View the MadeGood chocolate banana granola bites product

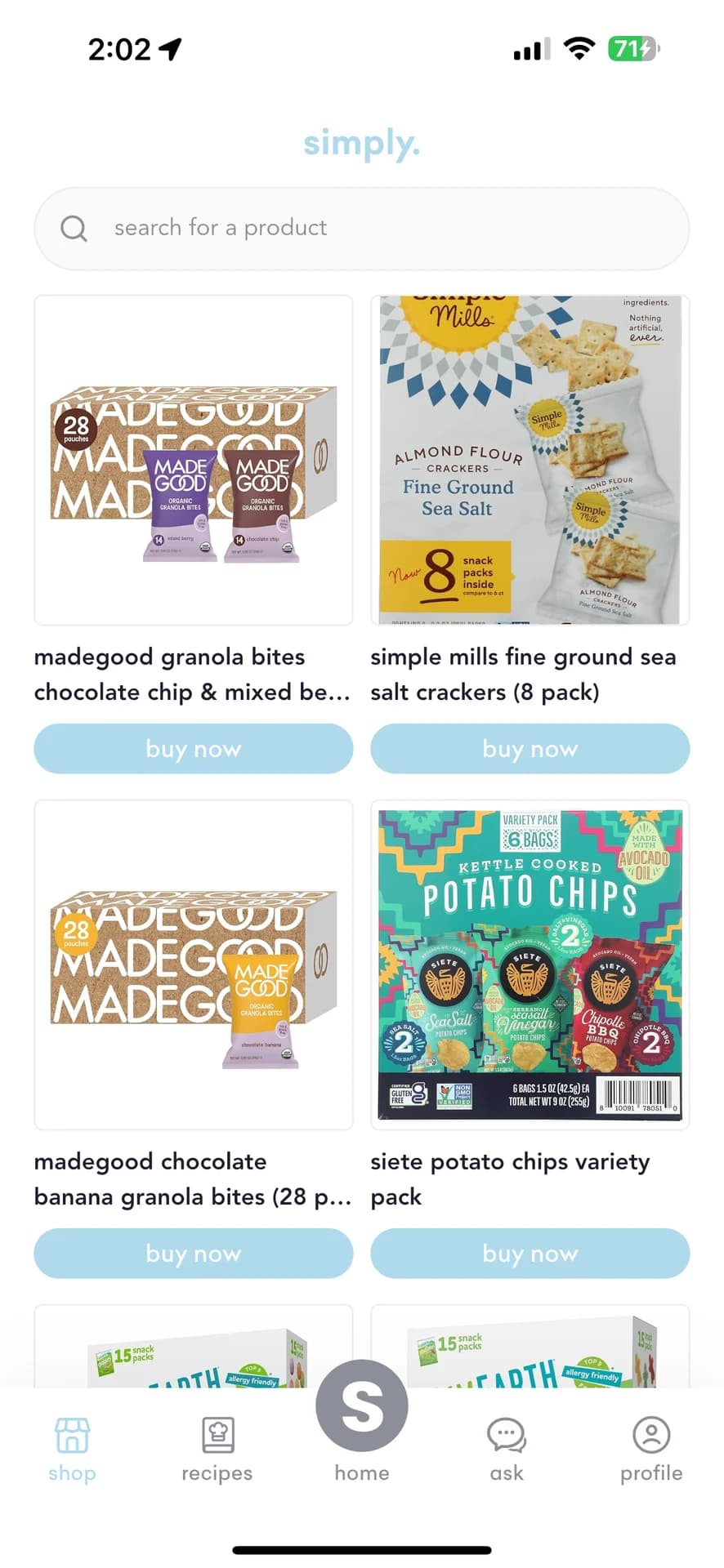194,965
